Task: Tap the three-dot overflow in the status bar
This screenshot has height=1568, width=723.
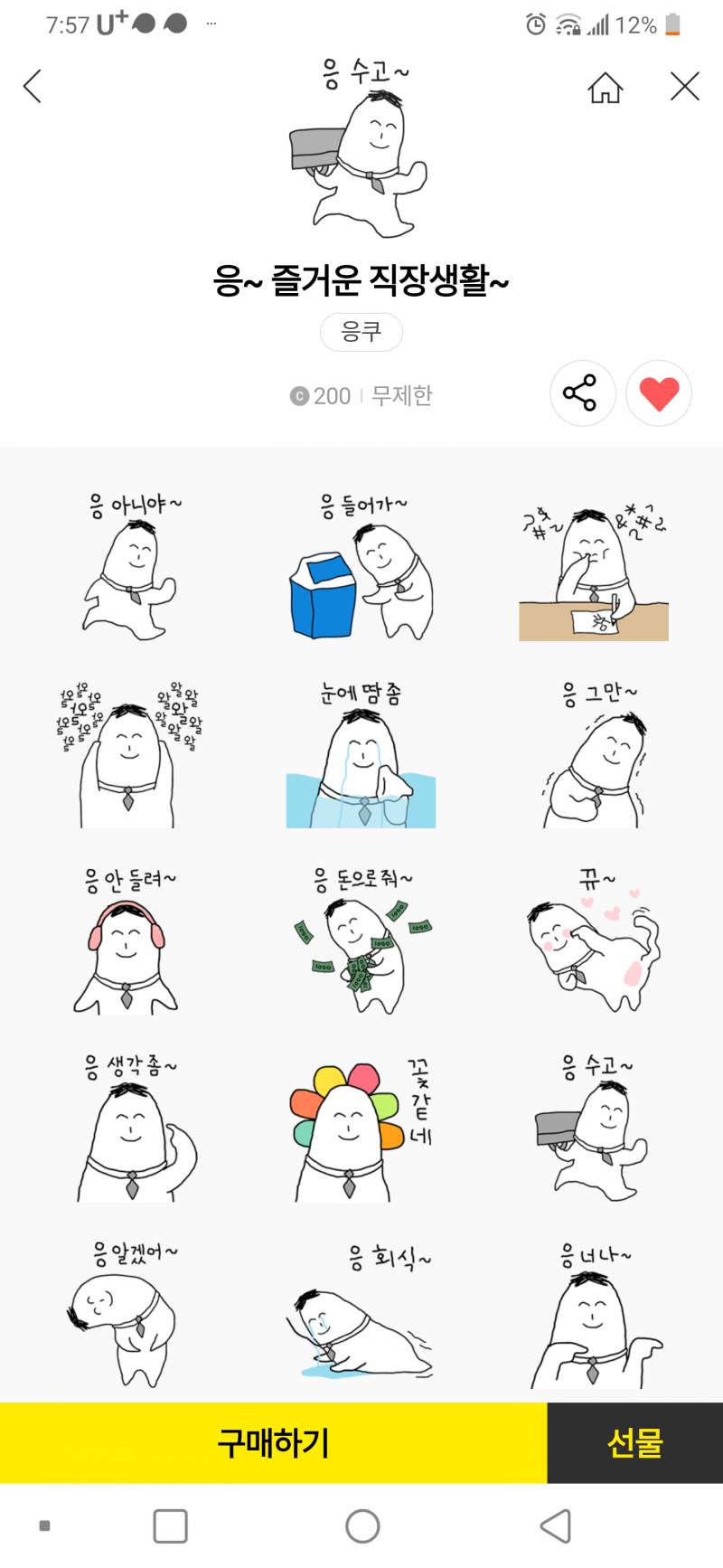Action: pyautogui.click(x=211, y=24)
